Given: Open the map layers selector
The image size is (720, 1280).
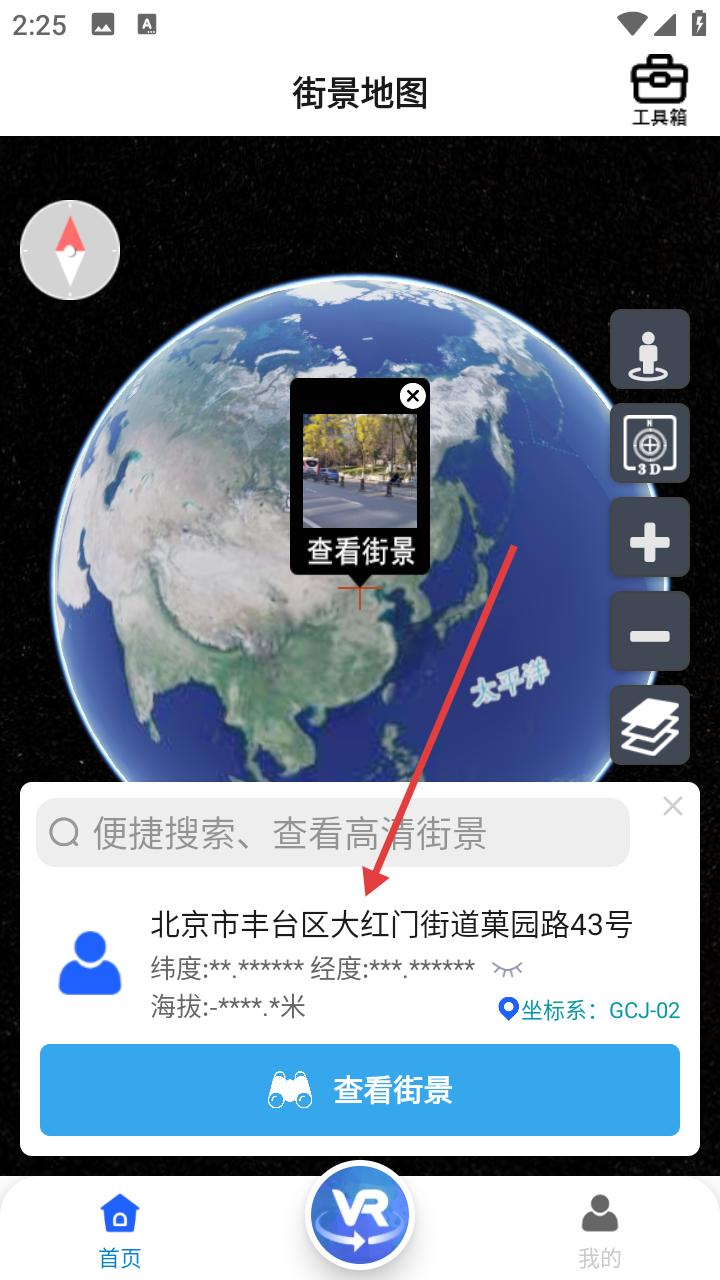Looking at the screenshot, I should [650, 725].
